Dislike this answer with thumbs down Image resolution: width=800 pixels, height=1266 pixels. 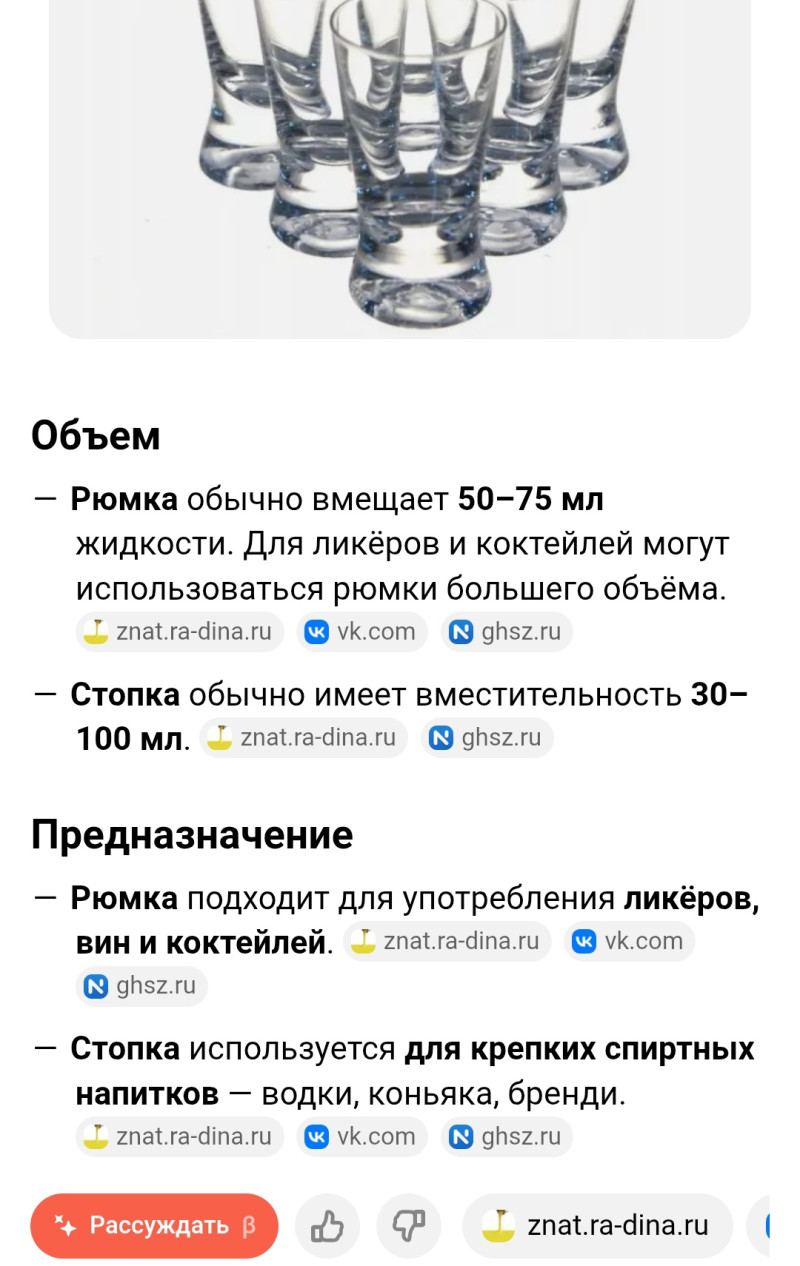click(409, 1225)
